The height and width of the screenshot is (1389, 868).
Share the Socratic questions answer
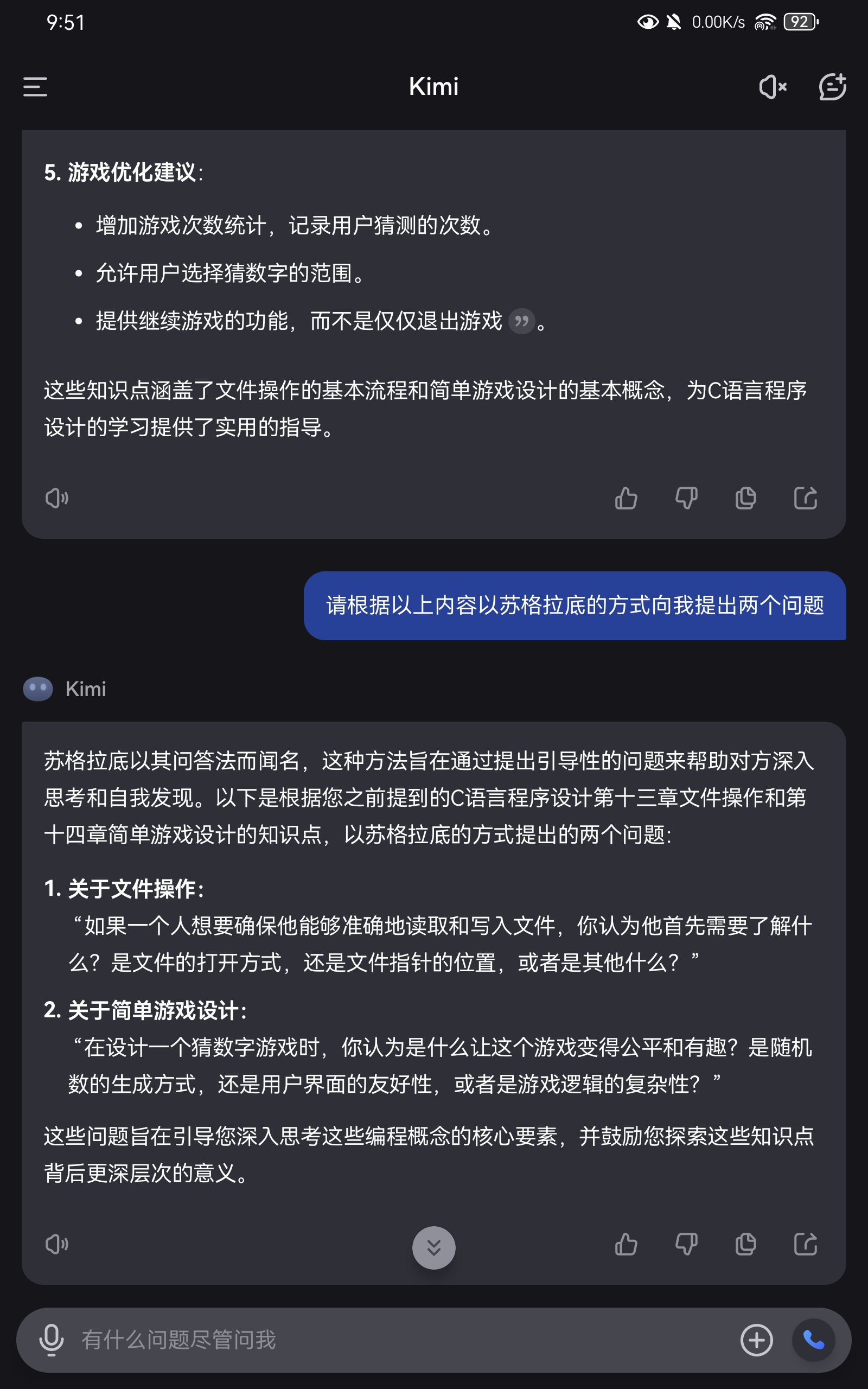point(806,1244)
